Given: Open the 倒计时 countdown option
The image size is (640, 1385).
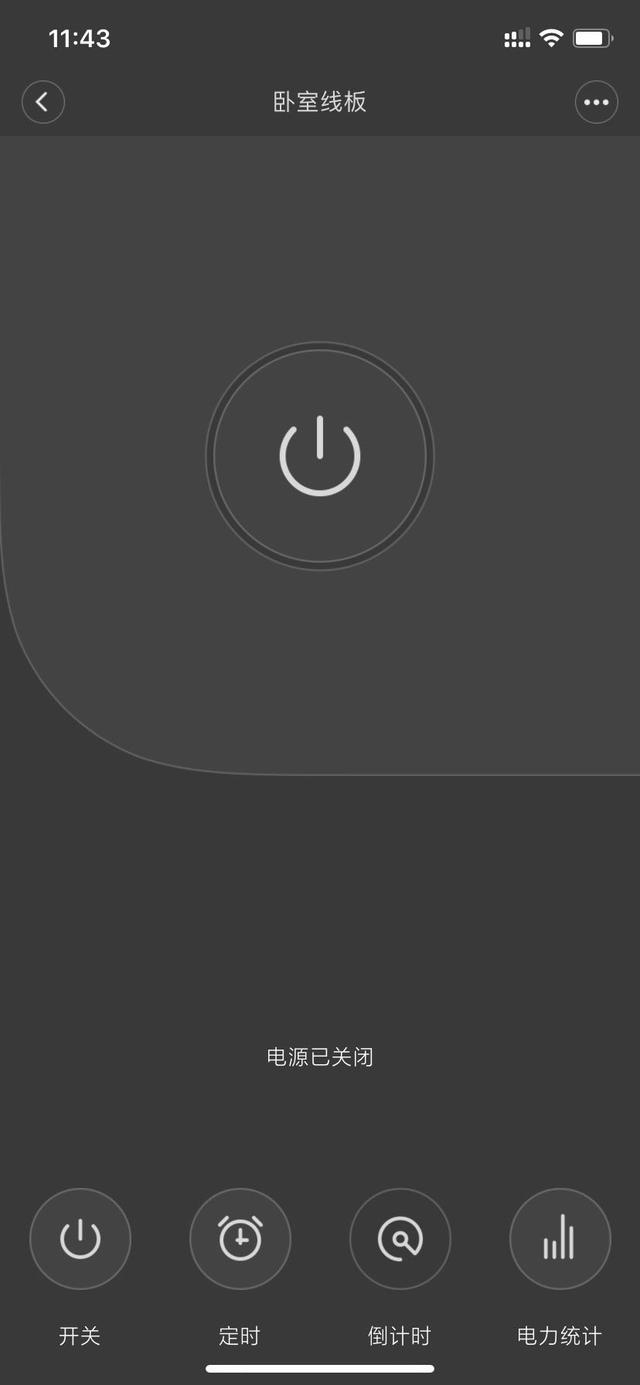Looking at the screenshot, I should [400, 1239].
